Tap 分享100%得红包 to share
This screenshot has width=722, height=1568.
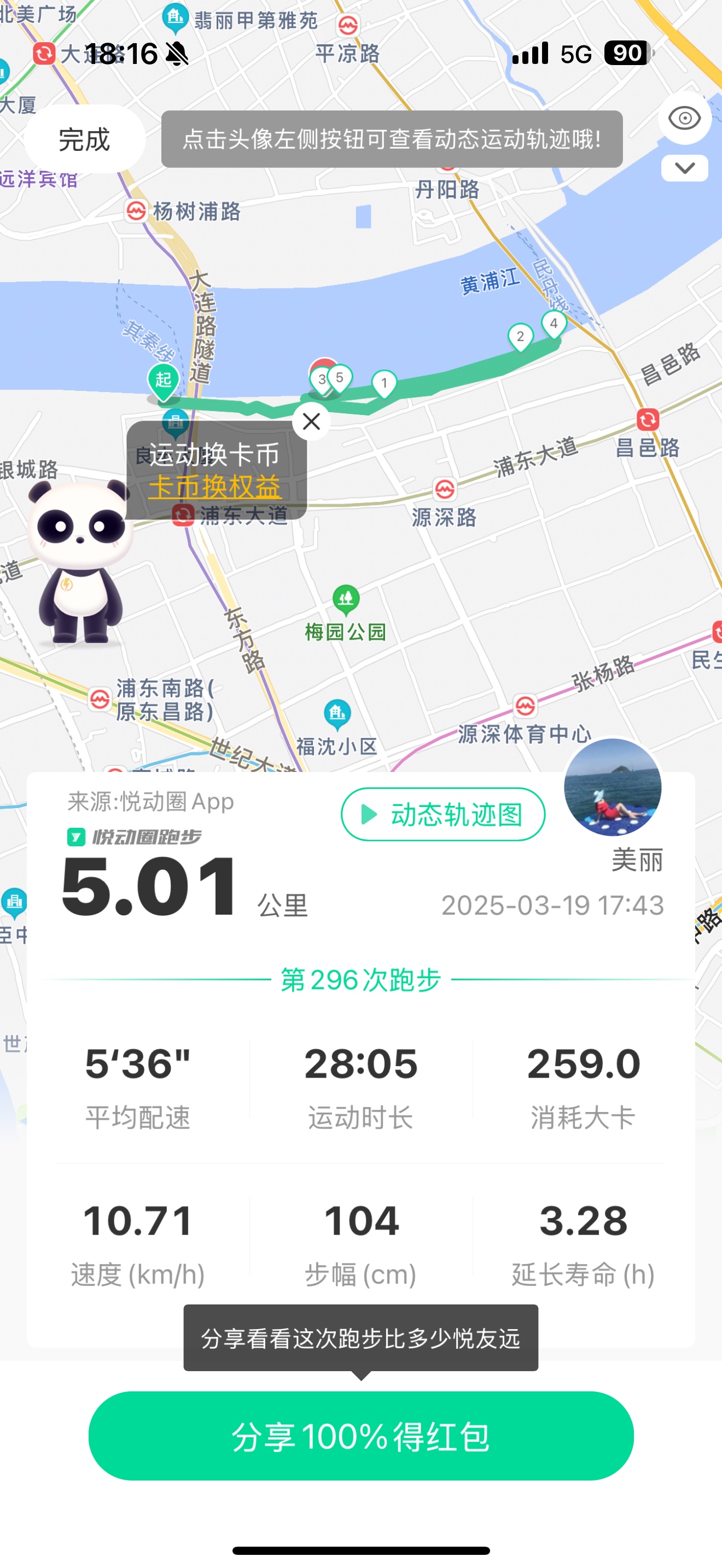point(361,1437)
